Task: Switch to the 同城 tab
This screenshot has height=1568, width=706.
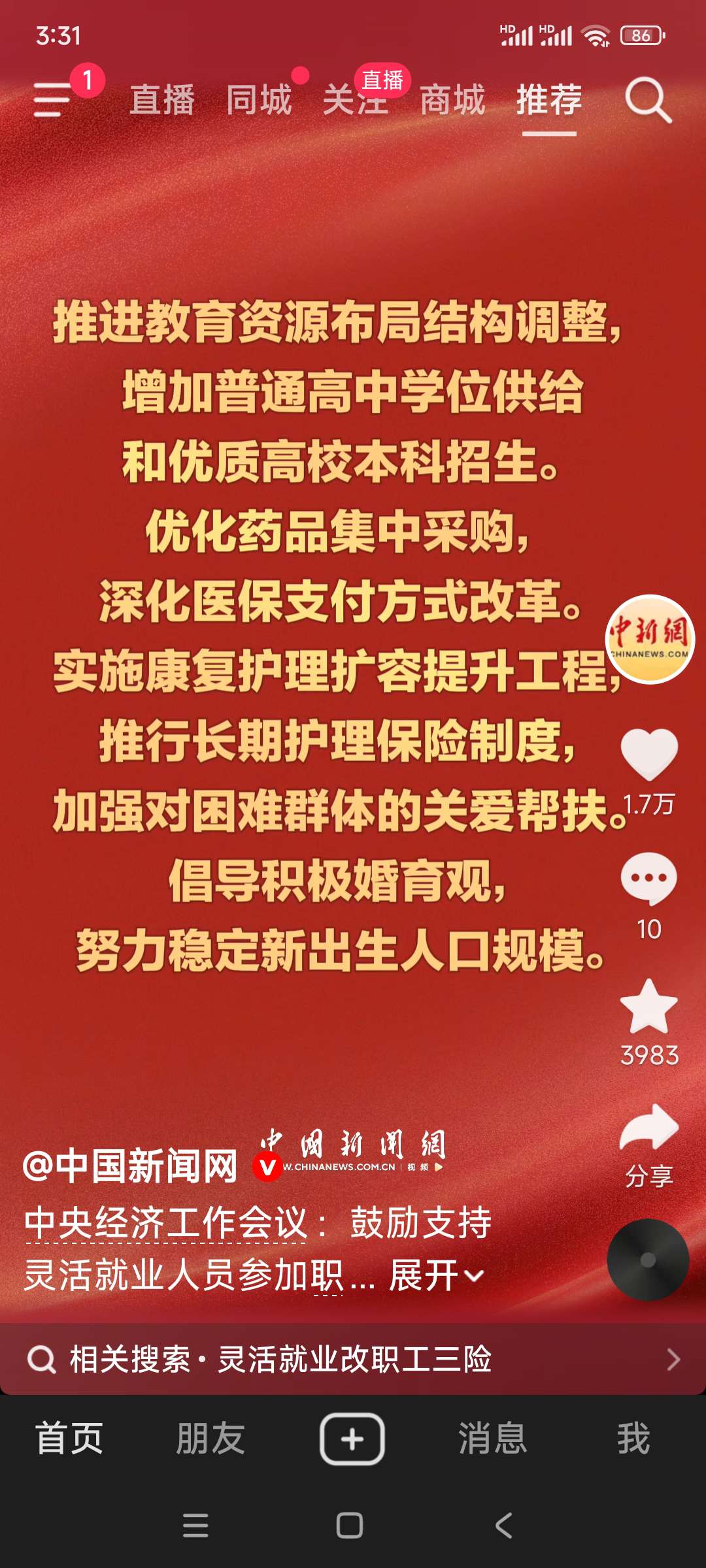Action: [259, 100]
